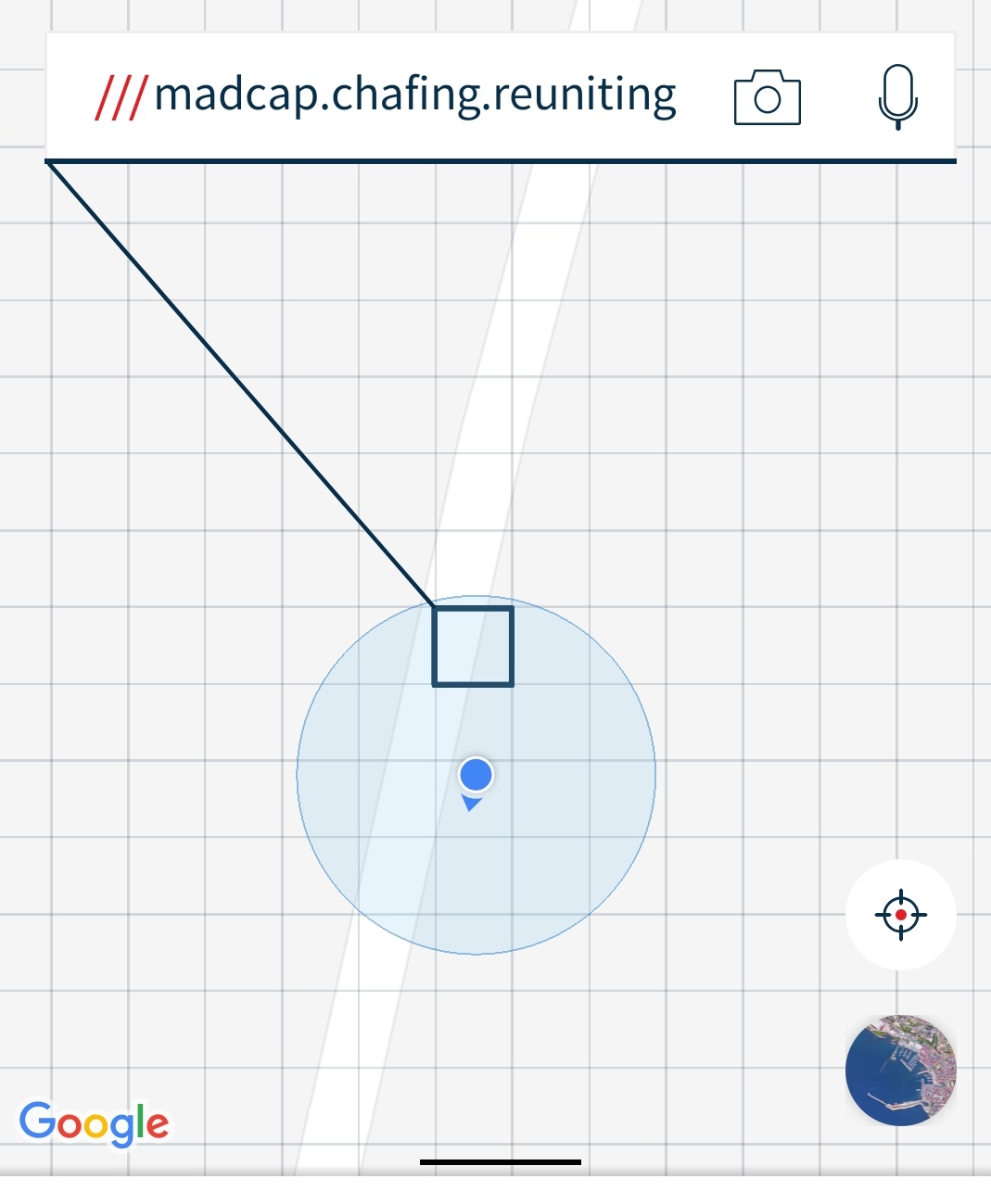Activate voice search microphone

pos(897,97)
